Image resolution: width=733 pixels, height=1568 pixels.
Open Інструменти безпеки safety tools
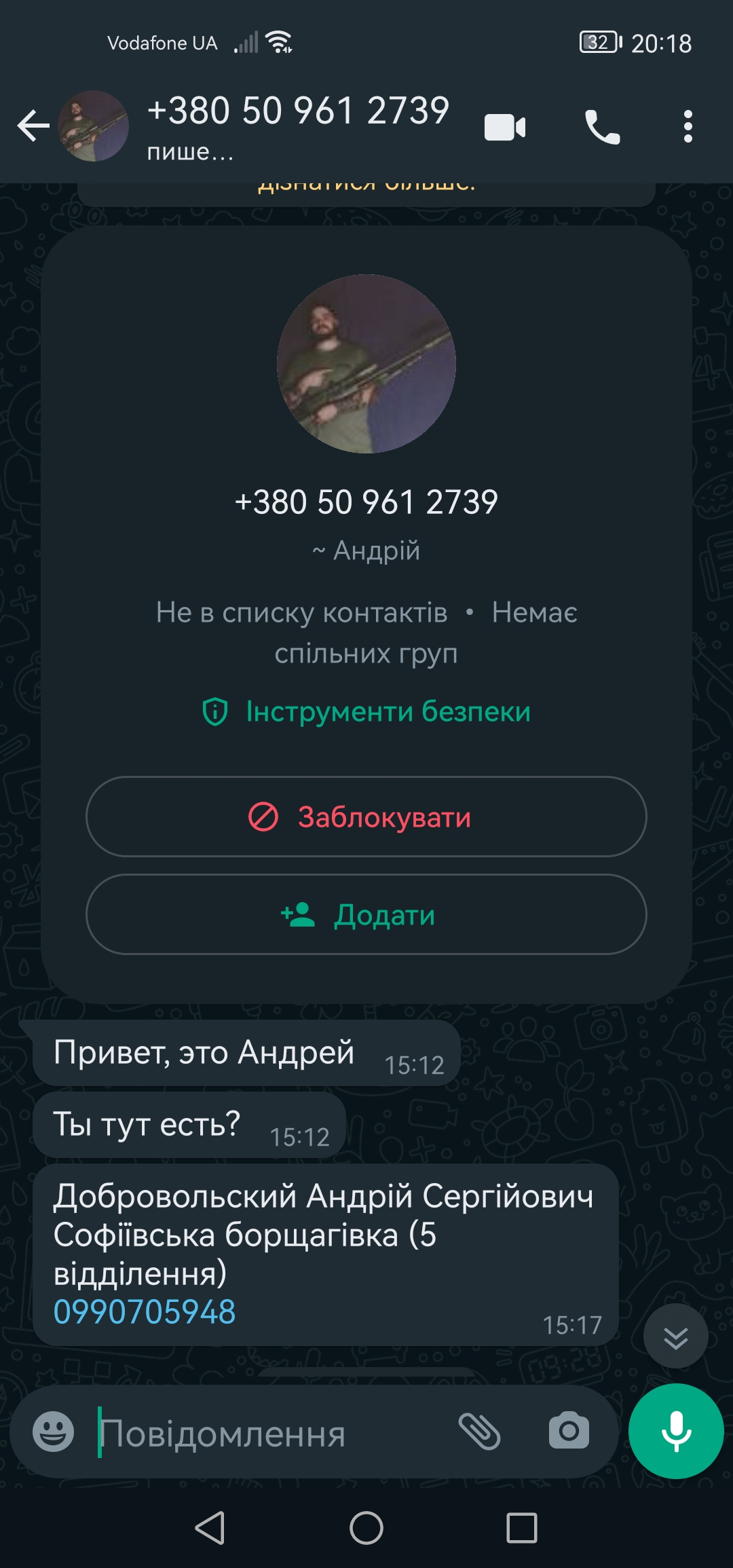pyautogui.click(x=366, y=711)
